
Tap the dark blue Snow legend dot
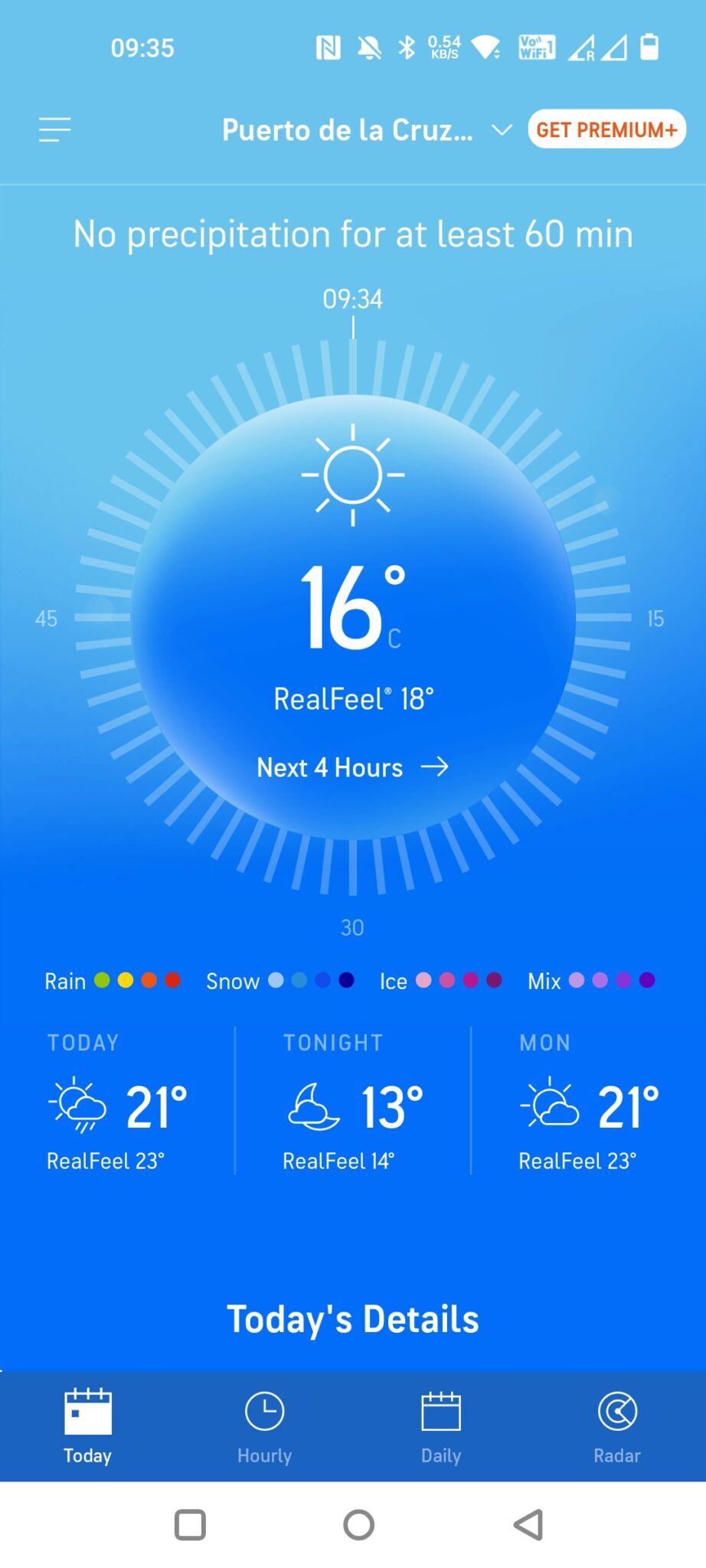(345, 980)
